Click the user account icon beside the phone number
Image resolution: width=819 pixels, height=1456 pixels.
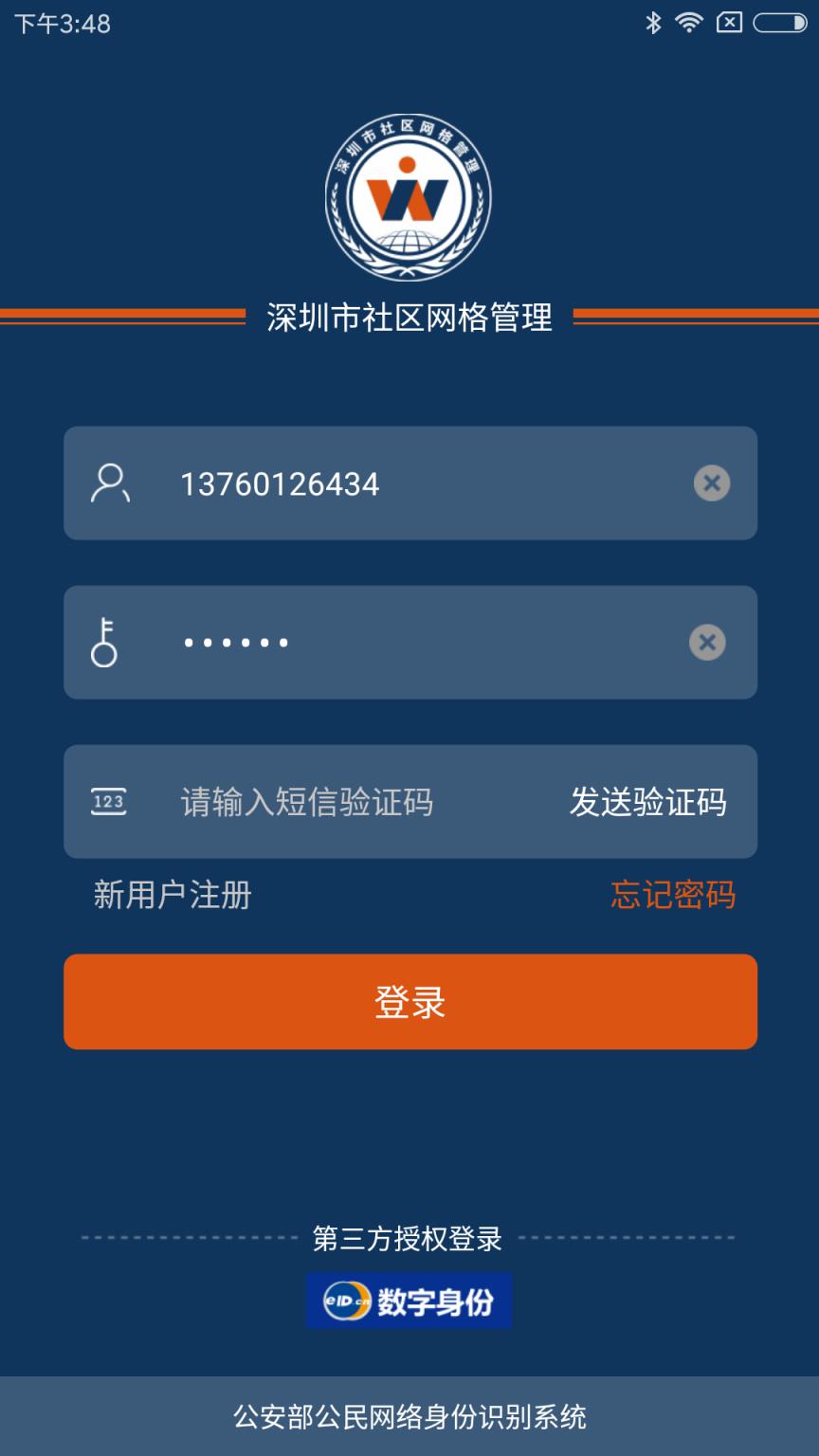point(109,483)
